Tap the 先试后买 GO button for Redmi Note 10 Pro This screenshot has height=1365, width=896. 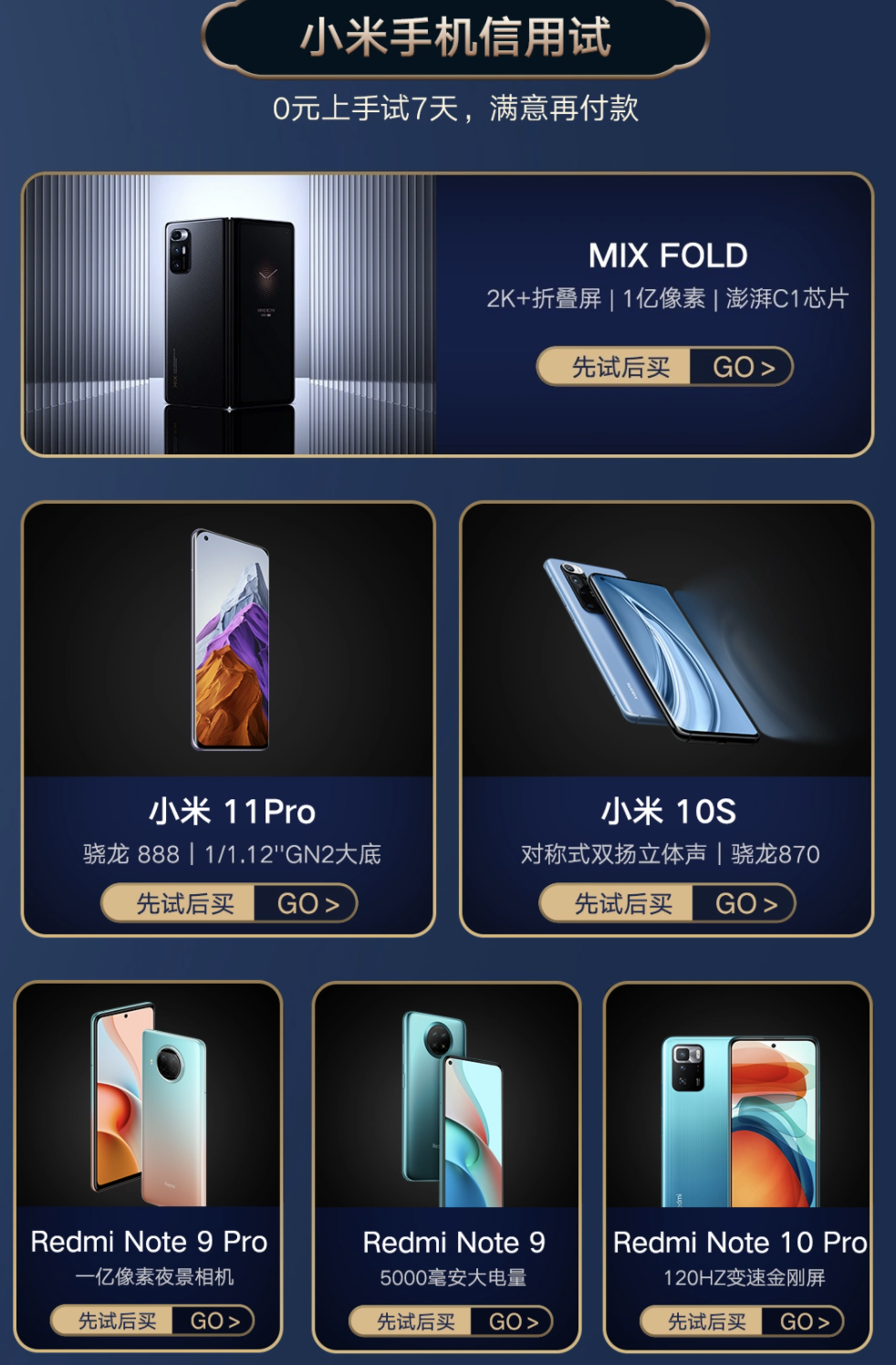742,1320
